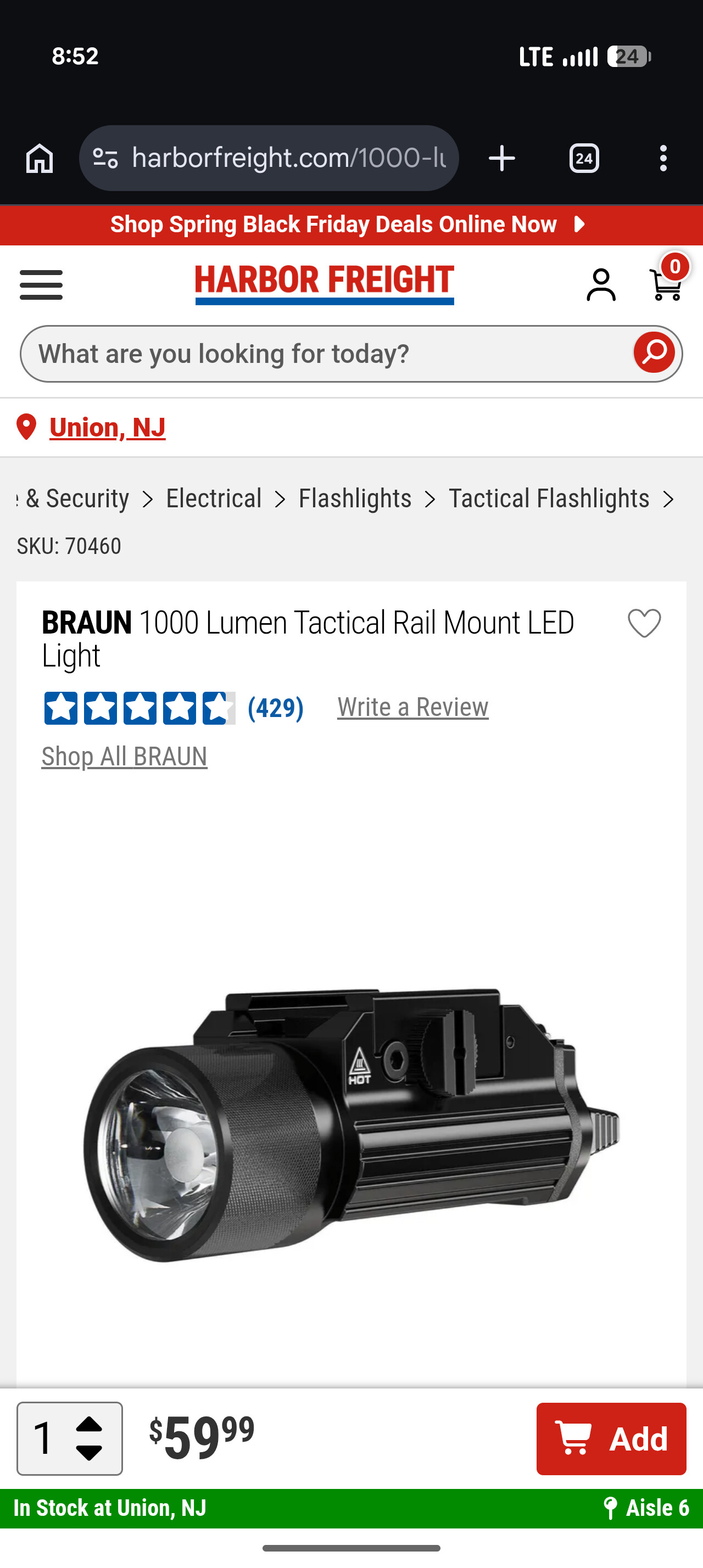The width and height of the screenshot is (703, 1568).
Task: Open the browser overflow menu
Action: pos(663,158)
